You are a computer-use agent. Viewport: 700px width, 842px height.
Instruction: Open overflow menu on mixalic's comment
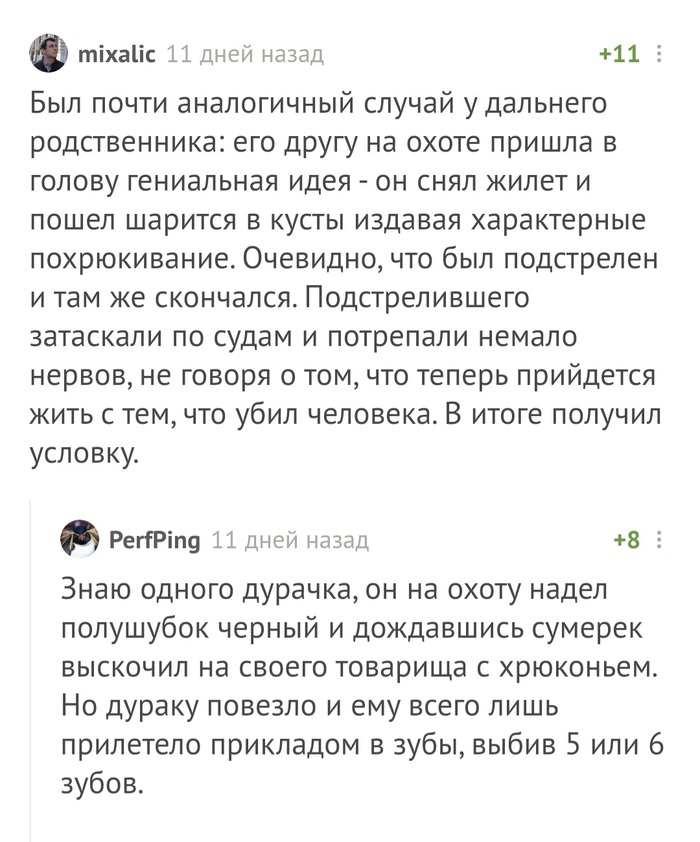660,54
